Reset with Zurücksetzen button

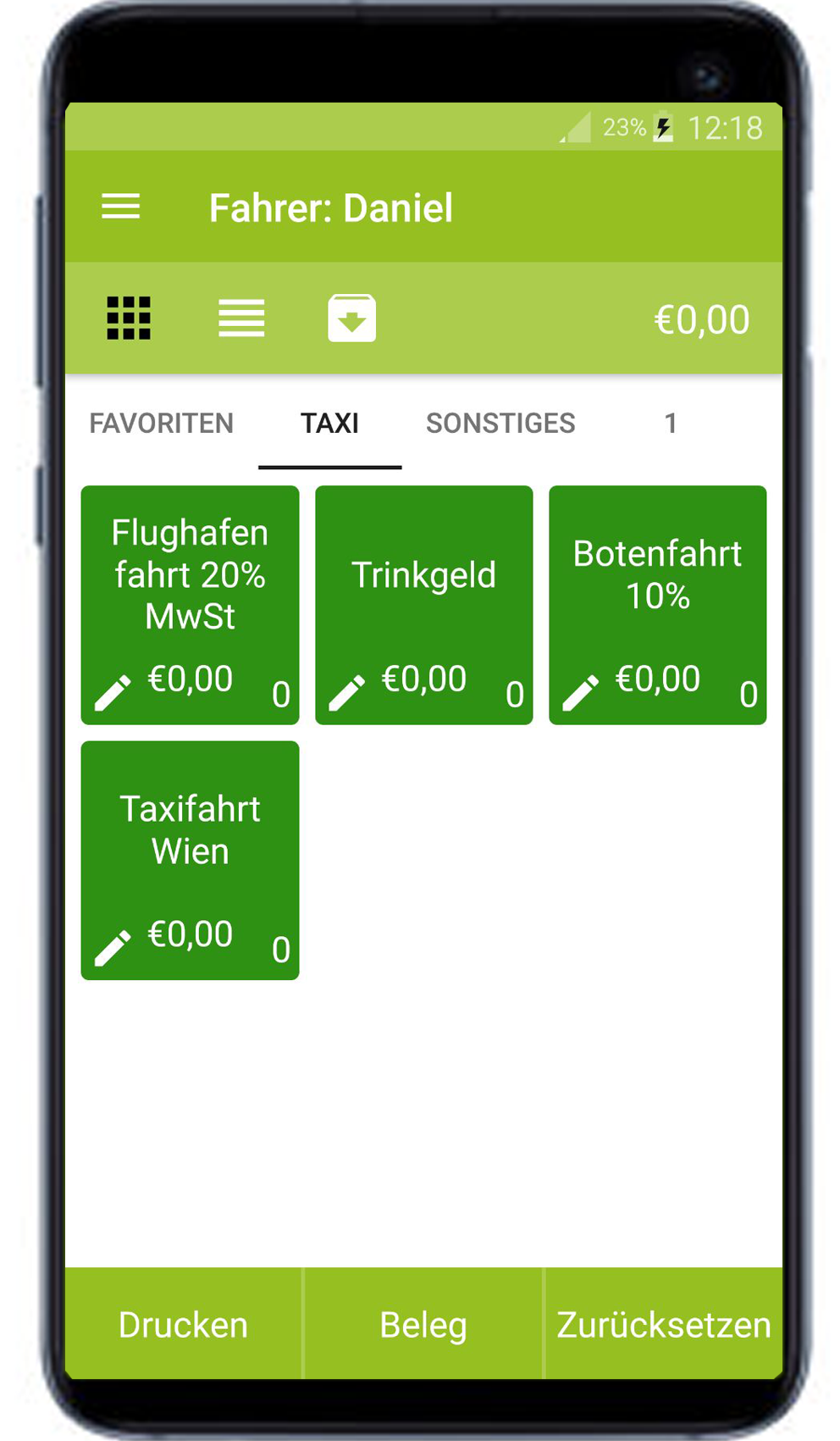(x=664, y=1324)
